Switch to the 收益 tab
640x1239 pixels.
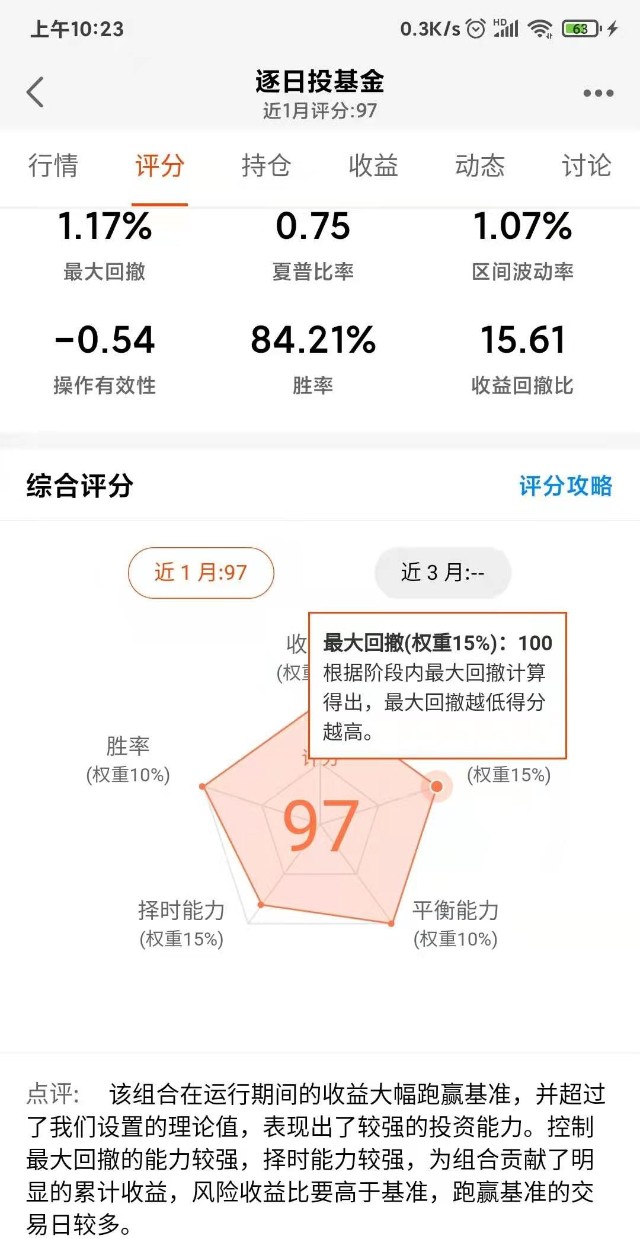pyautogui.click(x=373, y=165)
